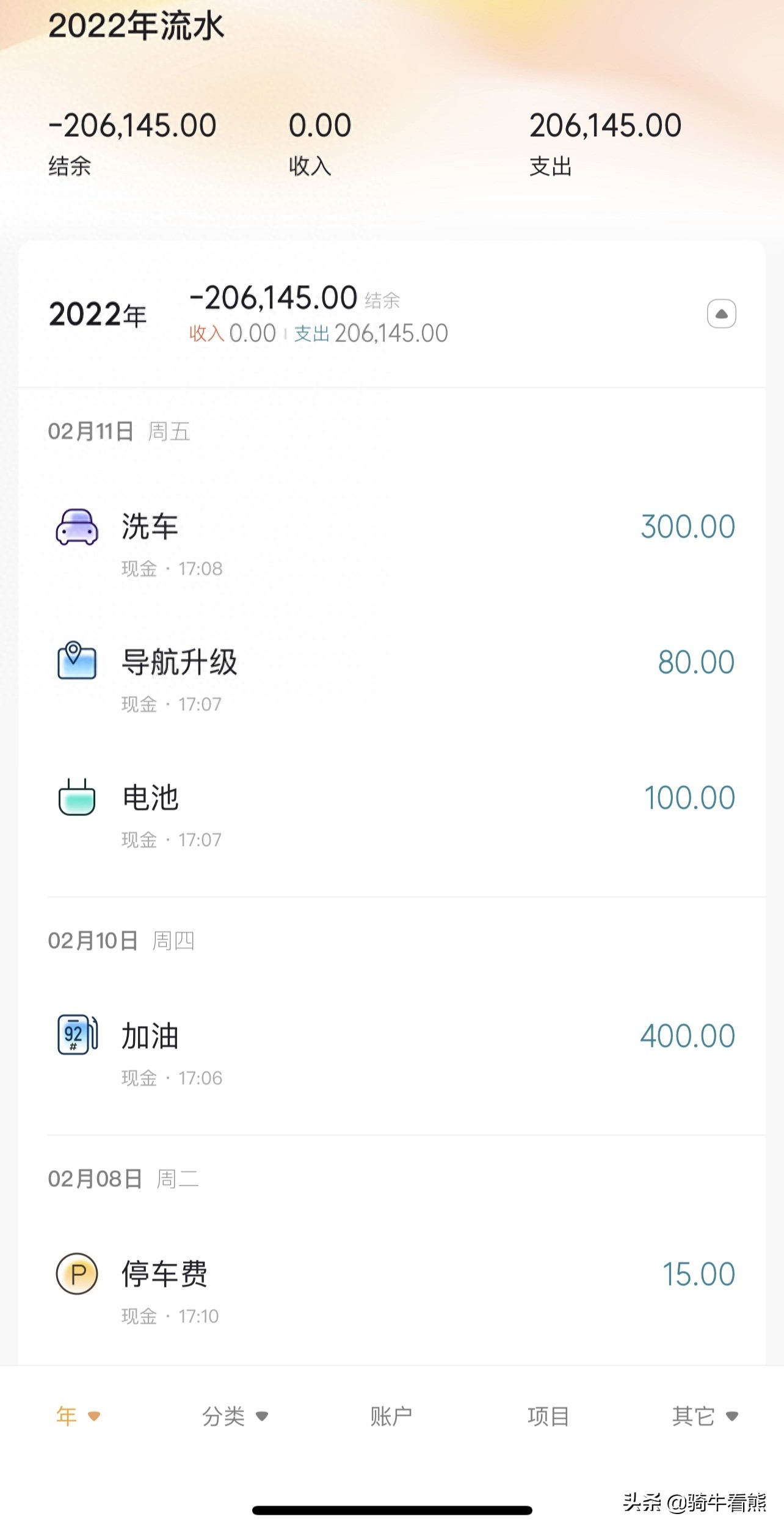This screenshot has width=784, height=1530.
Task: Switch to the 账户 tab
Action: 392,1415
